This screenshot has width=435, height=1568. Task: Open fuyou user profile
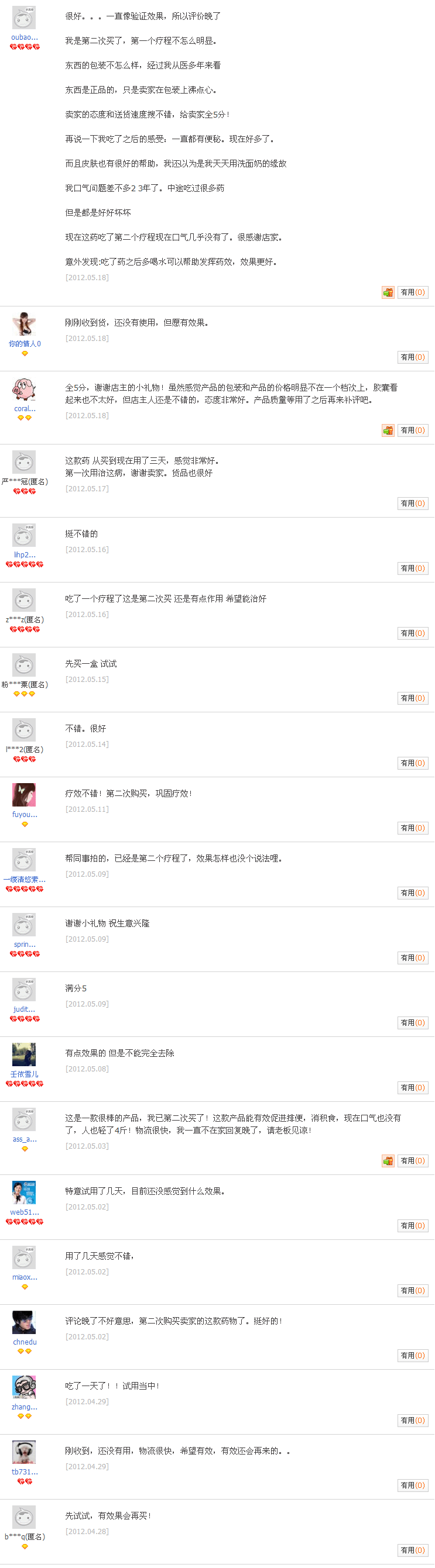tap(25, 815)
